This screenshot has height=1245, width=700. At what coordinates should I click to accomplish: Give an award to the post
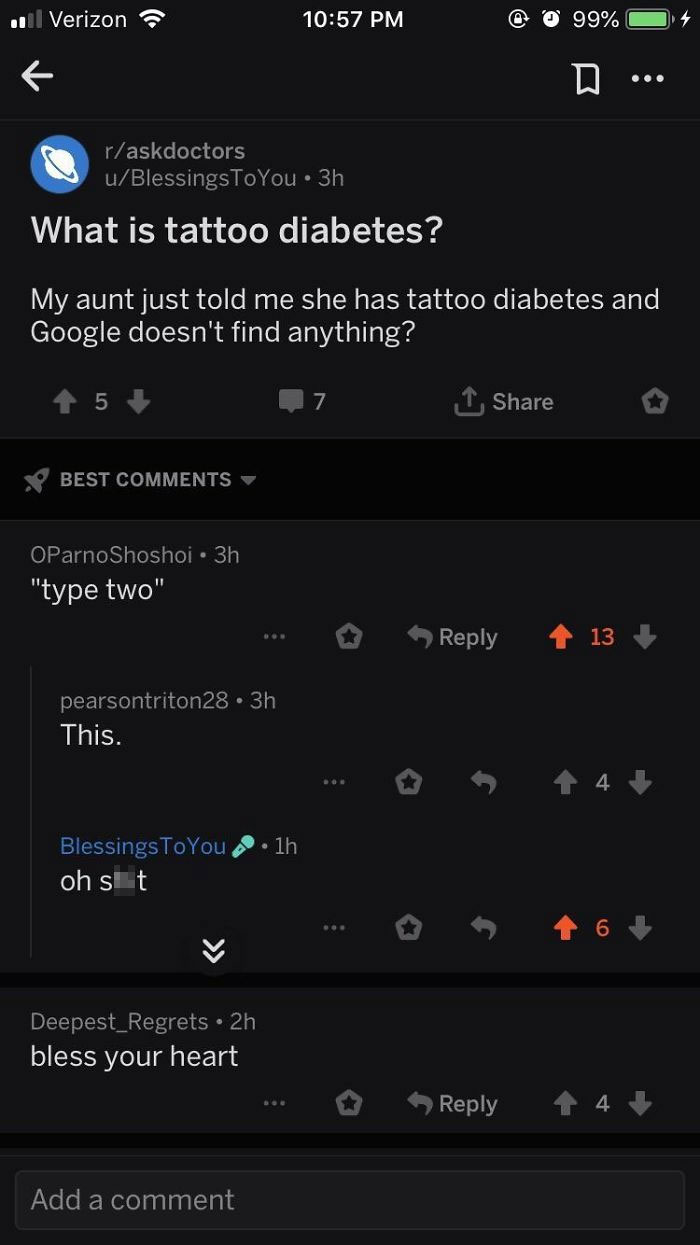pyautogui.click(x=654, y=402)
